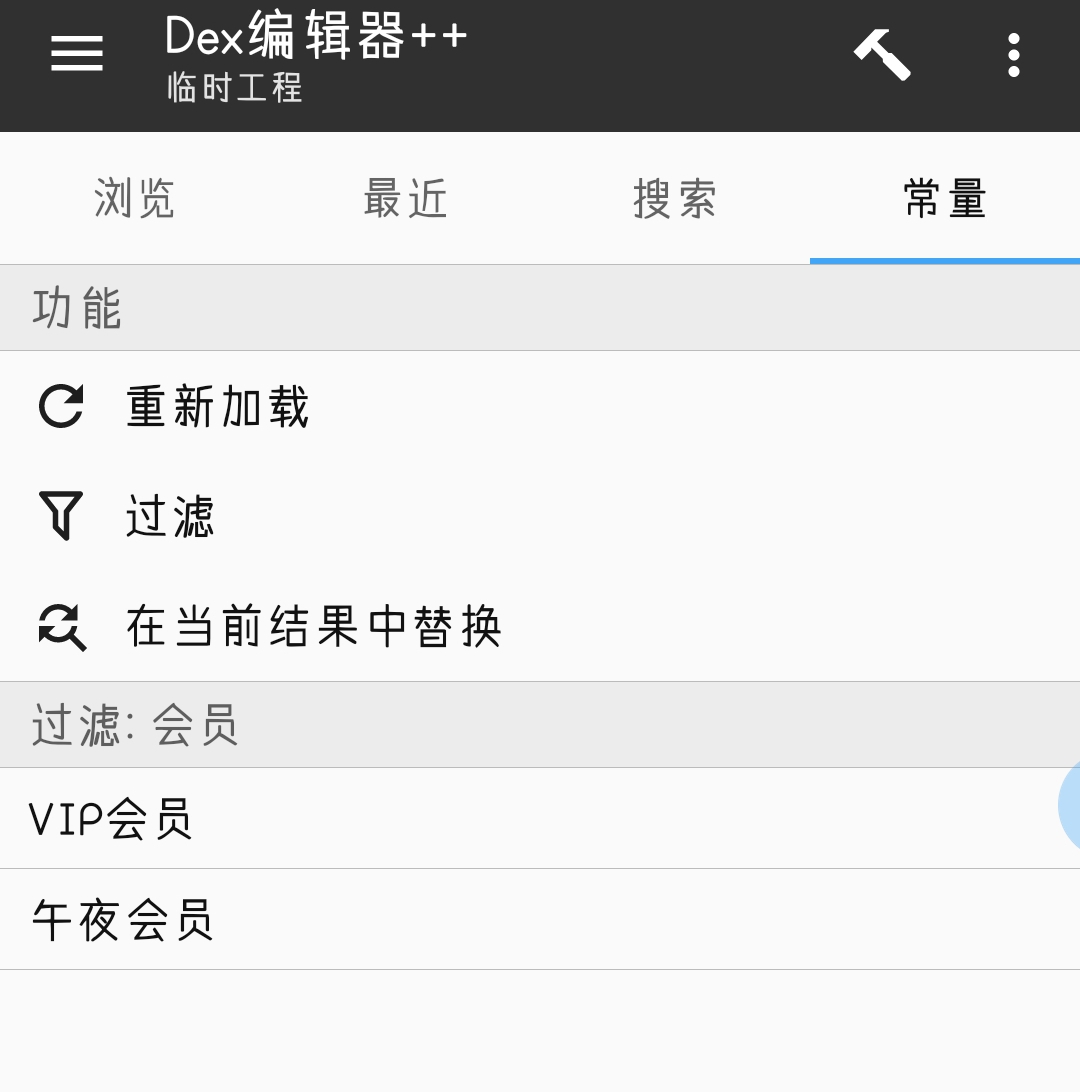Select 在当前结果中替换
Viewport: 1080px width, 1092px height.
313,627
